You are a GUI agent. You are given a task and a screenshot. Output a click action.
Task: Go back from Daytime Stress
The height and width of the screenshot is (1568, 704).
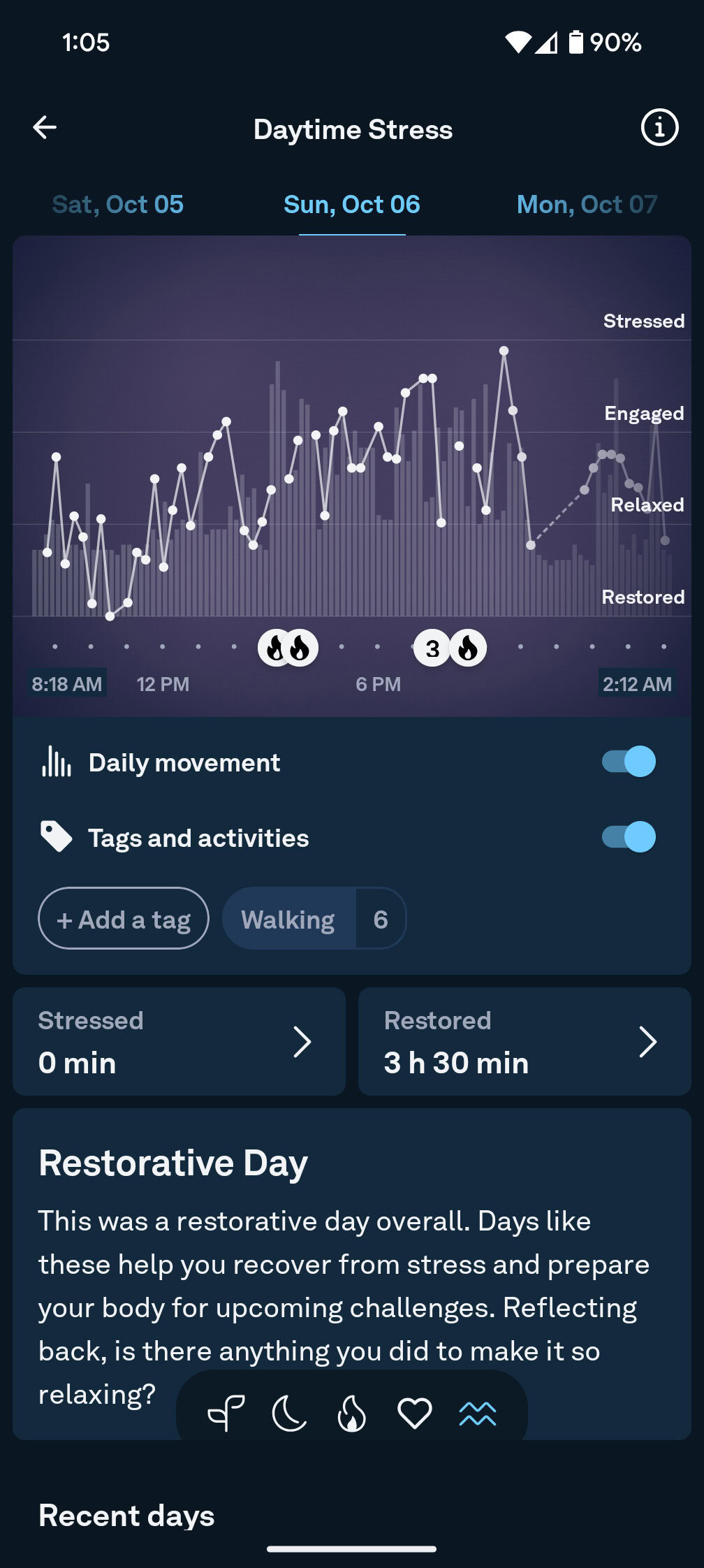point(45,128)
